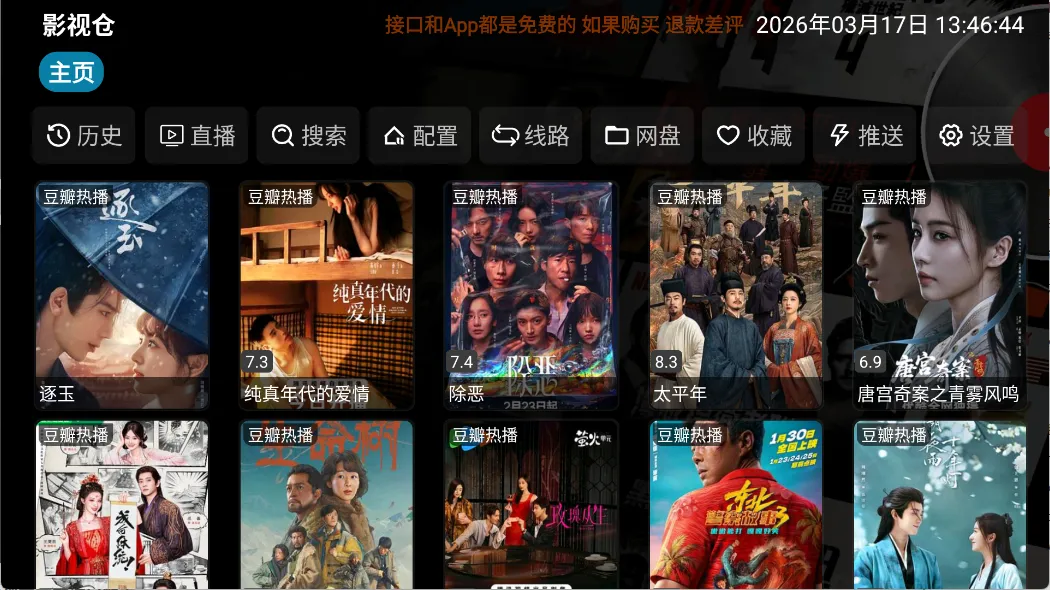Open 设置 settings
The height and width of the screenshot is (590, 1050).
[x=977, y=136]
